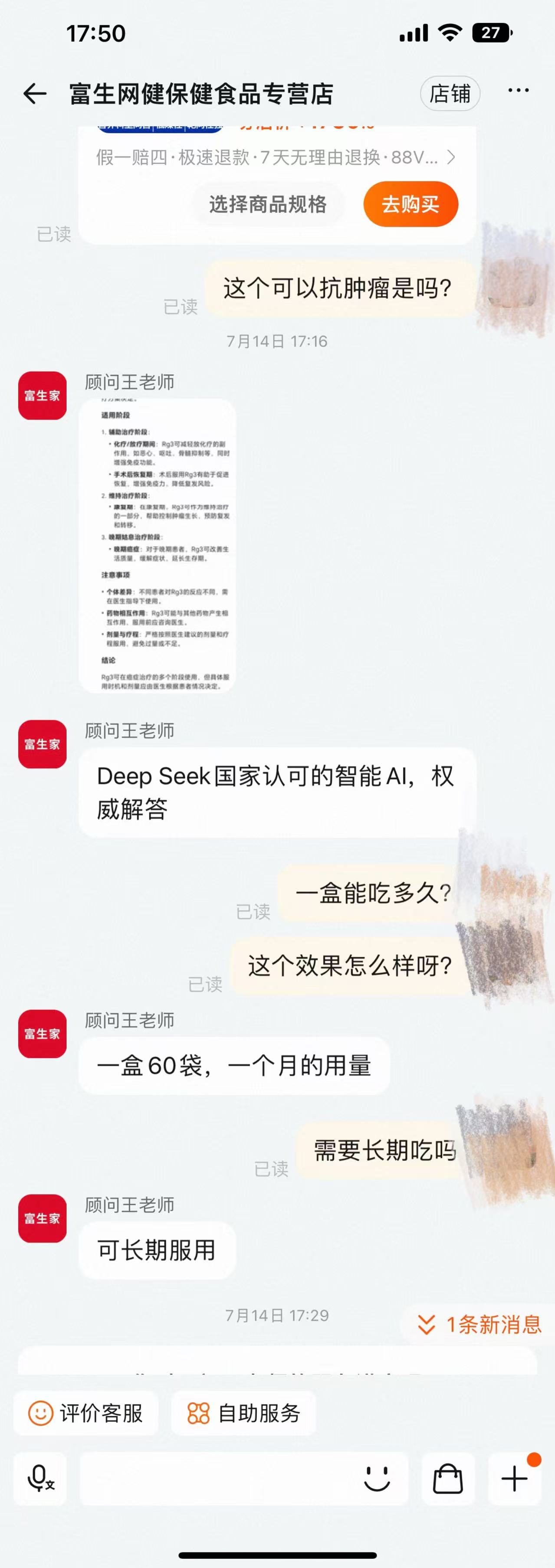Open the image sent by 顾问王老师
The height and width of the screenshot is (1568, 555).
(x=157, y=545)
